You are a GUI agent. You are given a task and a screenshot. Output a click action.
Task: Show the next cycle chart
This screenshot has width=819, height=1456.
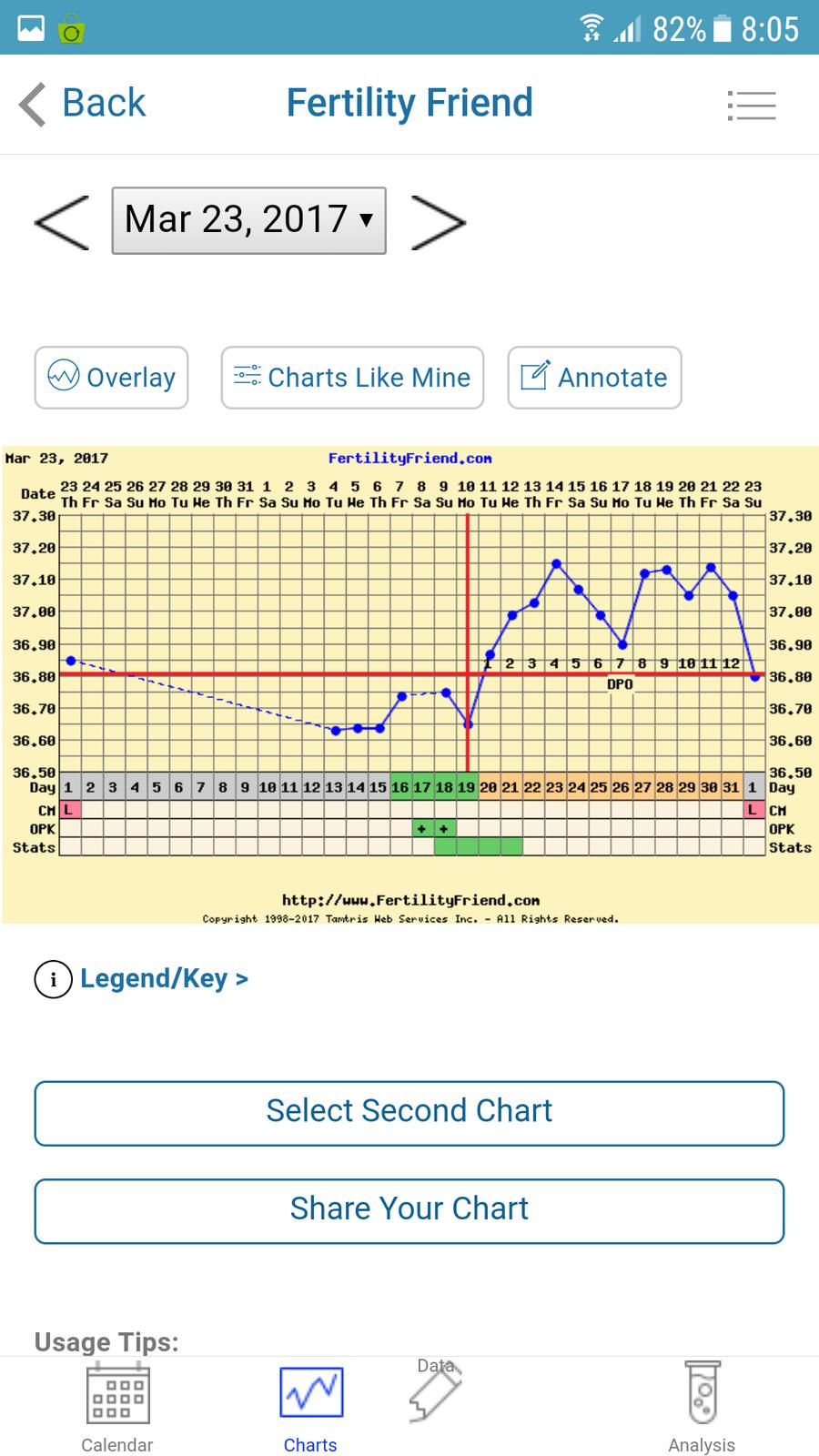pyautogui.click(x=438, y=221)
